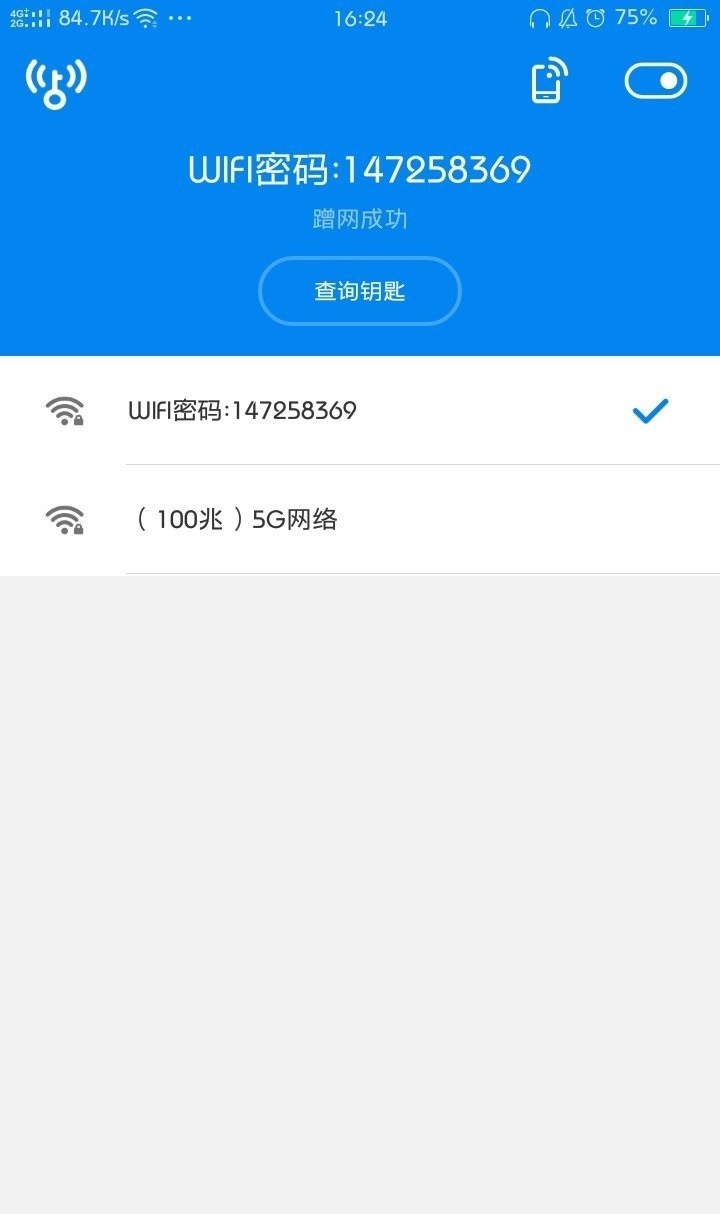The image size is (720, 1214).
Task: Tap the WiFi key logo icon
Action: [56, 82]
